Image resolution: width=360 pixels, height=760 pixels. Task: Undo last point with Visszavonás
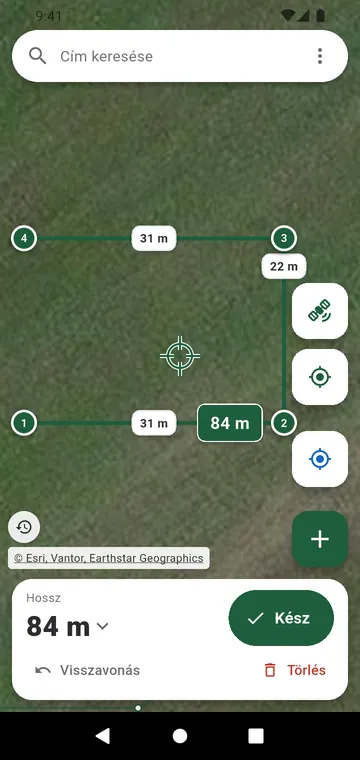(88, 670)
